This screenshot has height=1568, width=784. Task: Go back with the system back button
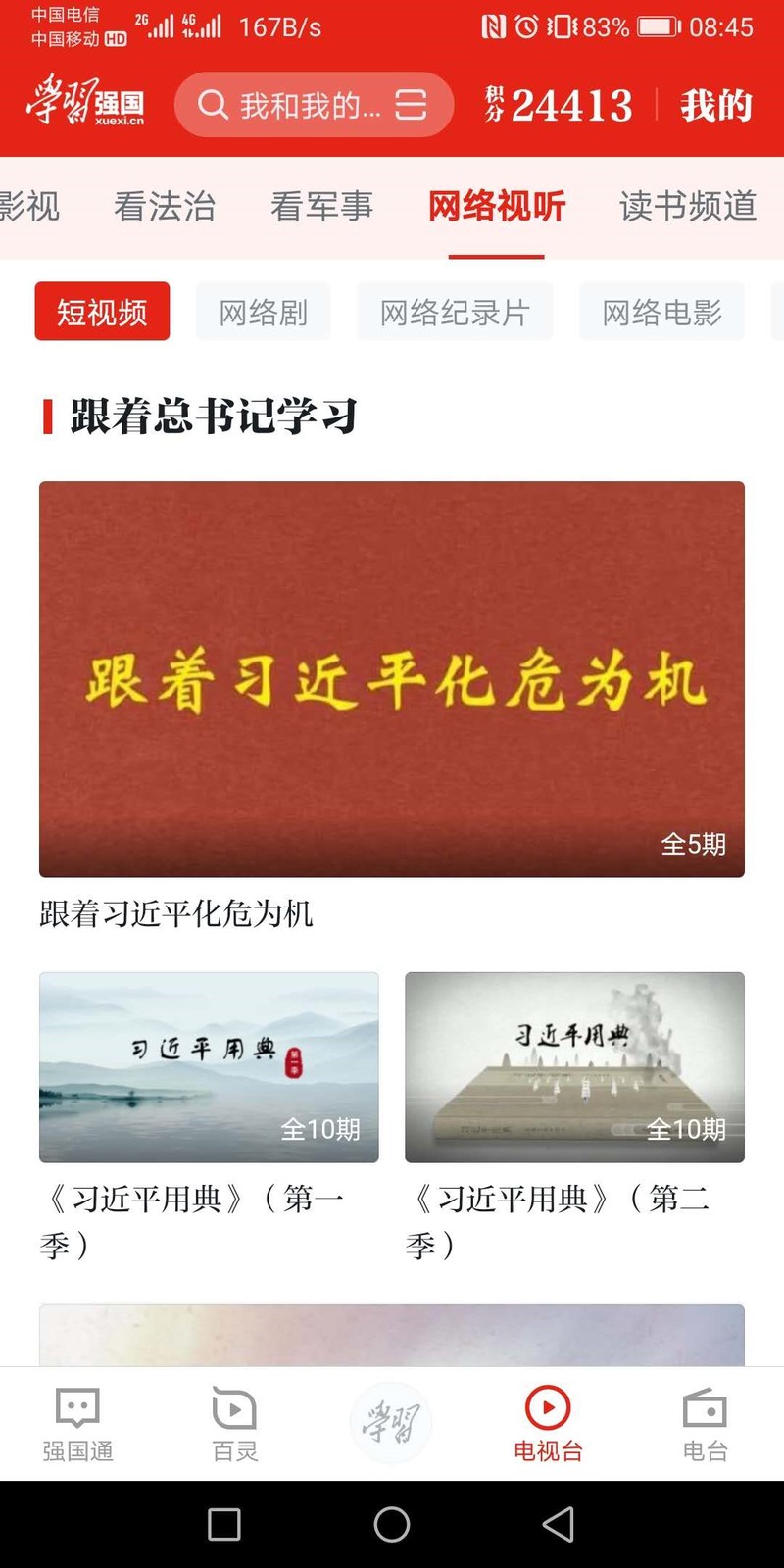pyautogui.click(x=559, y=1524)
